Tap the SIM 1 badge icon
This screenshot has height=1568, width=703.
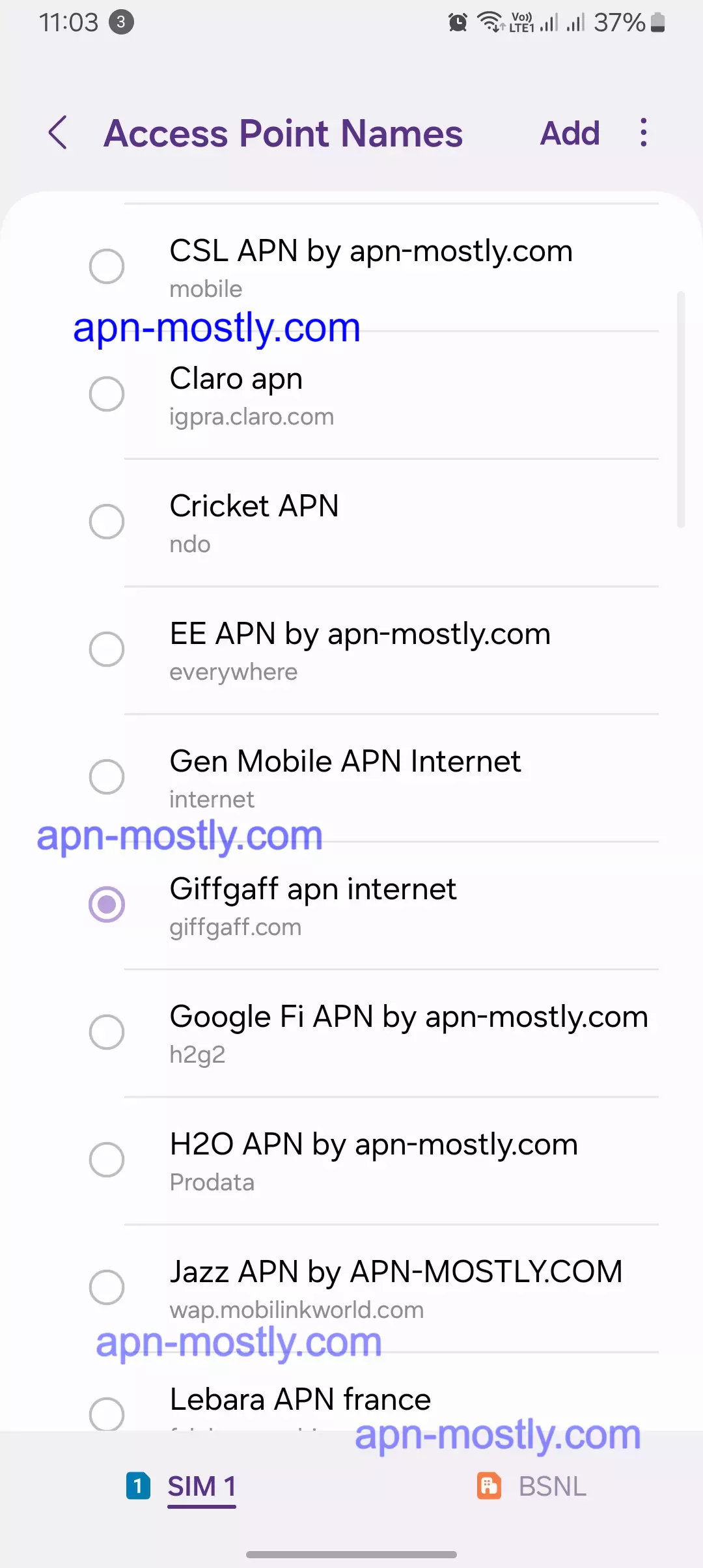(137, 1485)
